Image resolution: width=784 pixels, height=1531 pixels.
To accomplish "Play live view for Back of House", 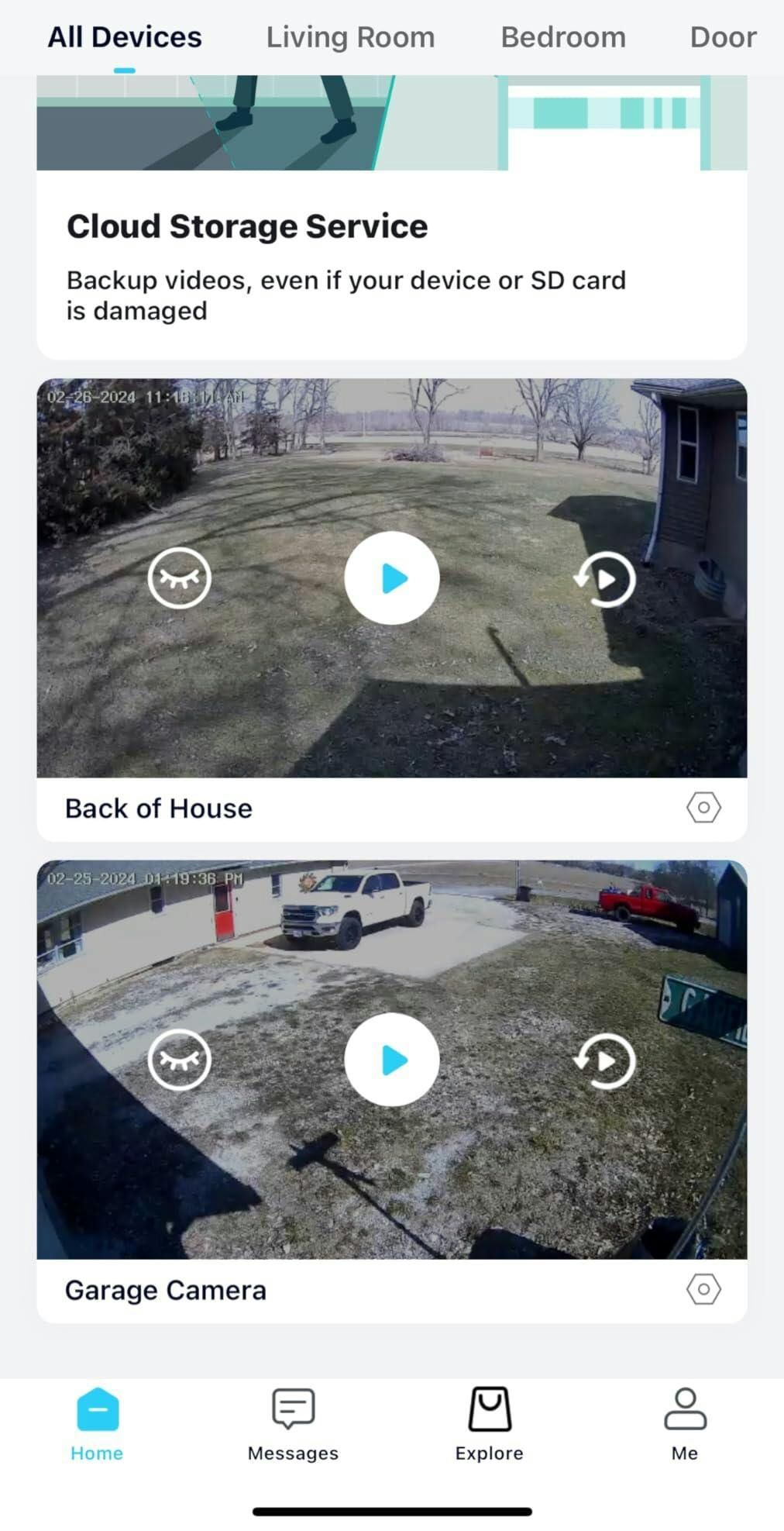I will coord(392,578).
